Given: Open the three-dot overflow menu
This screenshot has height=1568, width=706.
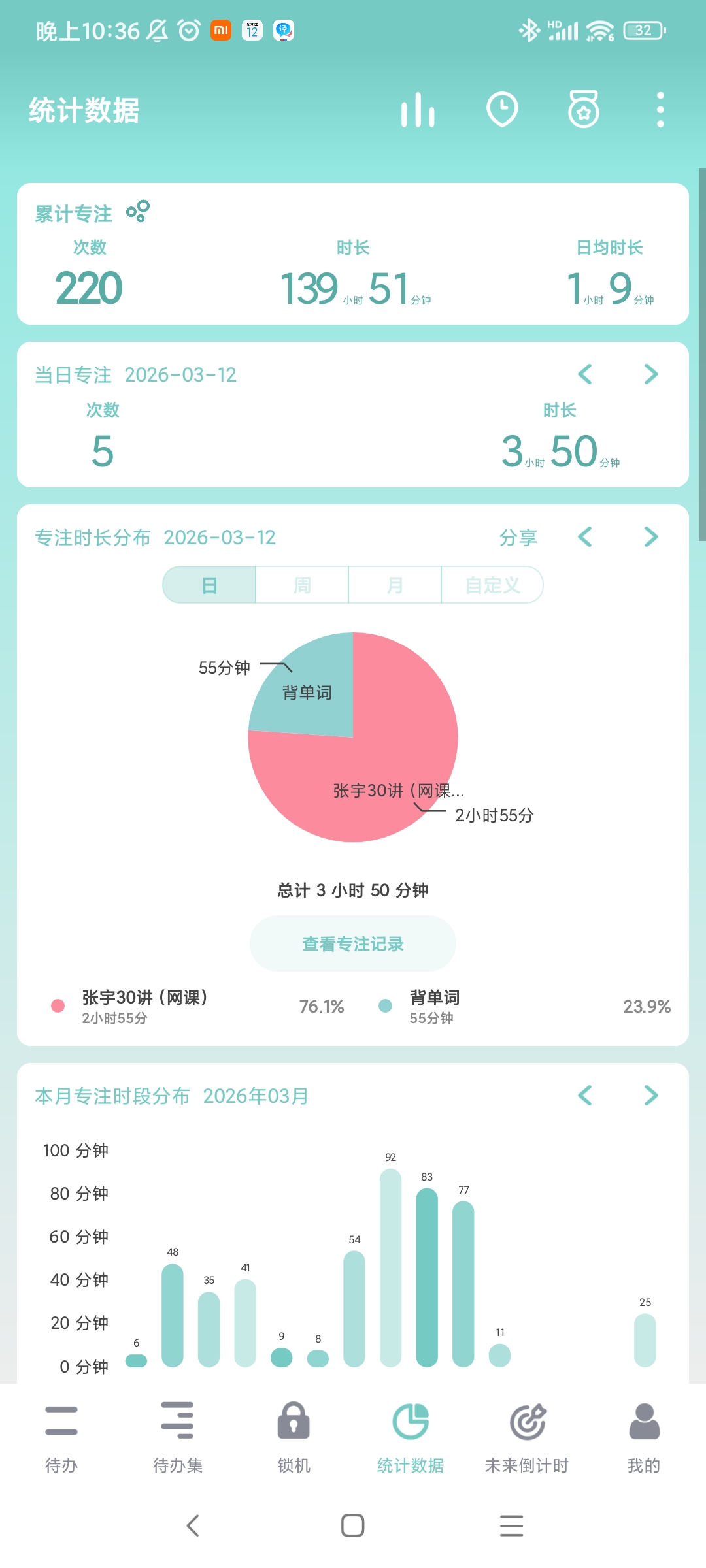Looking at the screenshot, I should click(660, 110).
